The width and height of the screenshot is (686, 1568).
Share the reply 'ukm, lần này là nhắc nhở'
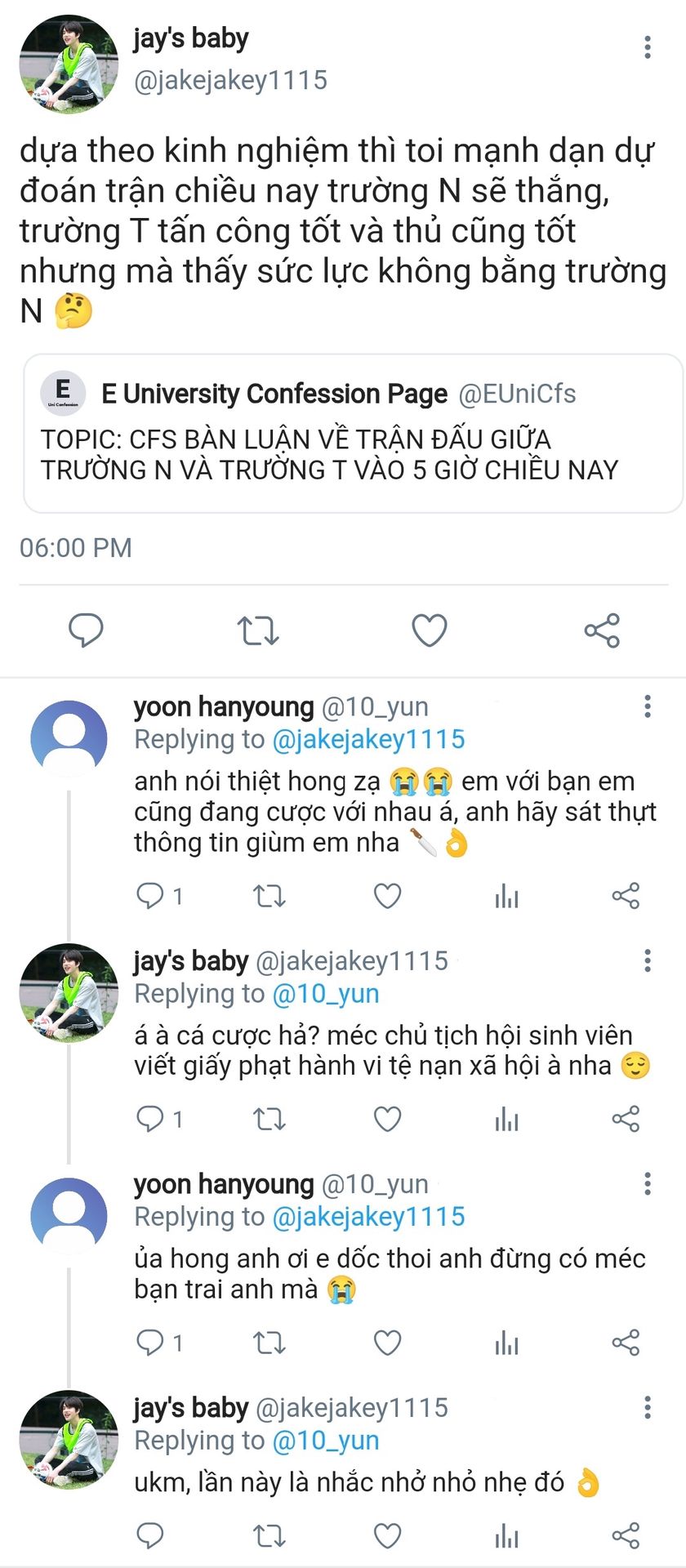626,1535
